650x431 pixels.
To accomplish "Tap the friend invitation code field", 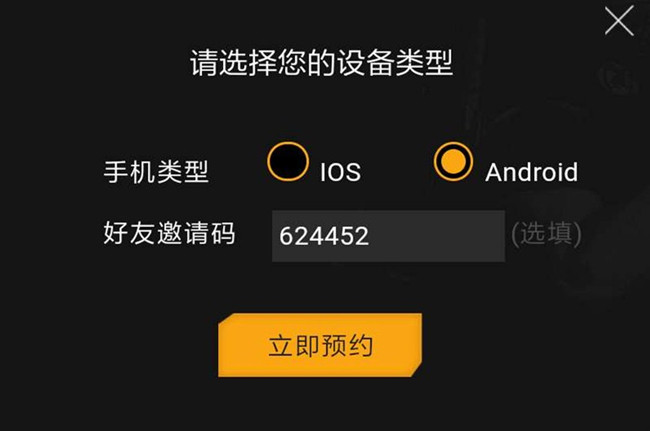I will tap(388, 236).
